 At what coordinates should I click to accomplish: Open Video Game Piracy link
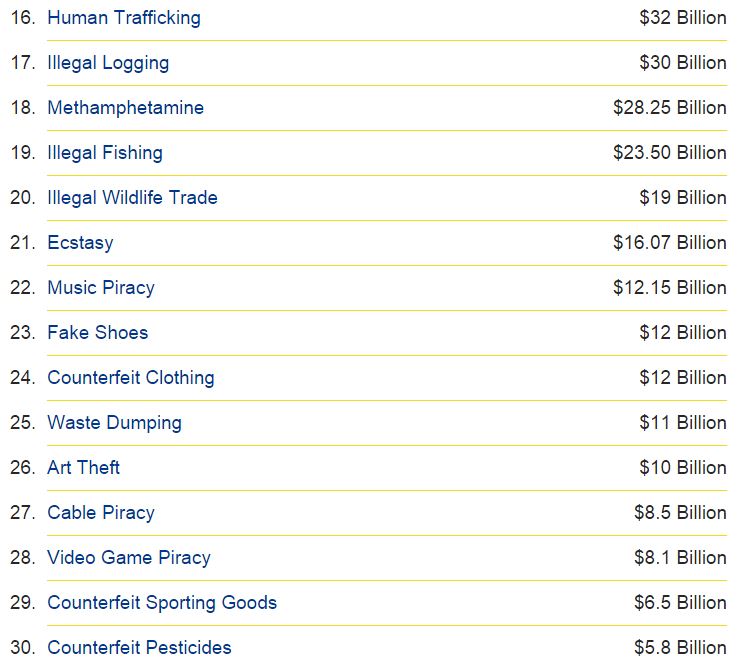click(x=129, y=558)
